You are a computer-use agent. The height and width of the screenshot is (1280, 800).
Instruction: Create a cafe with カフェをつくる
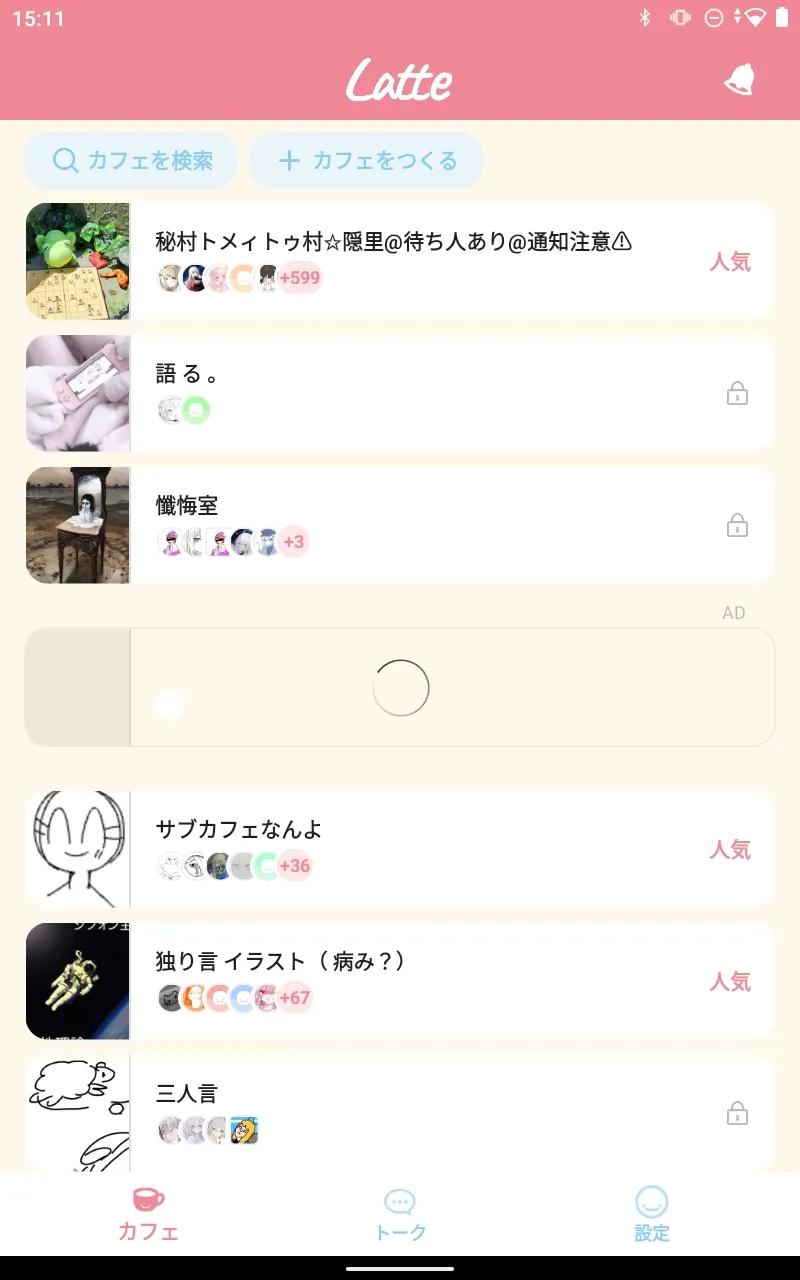(x=366, y=160)
